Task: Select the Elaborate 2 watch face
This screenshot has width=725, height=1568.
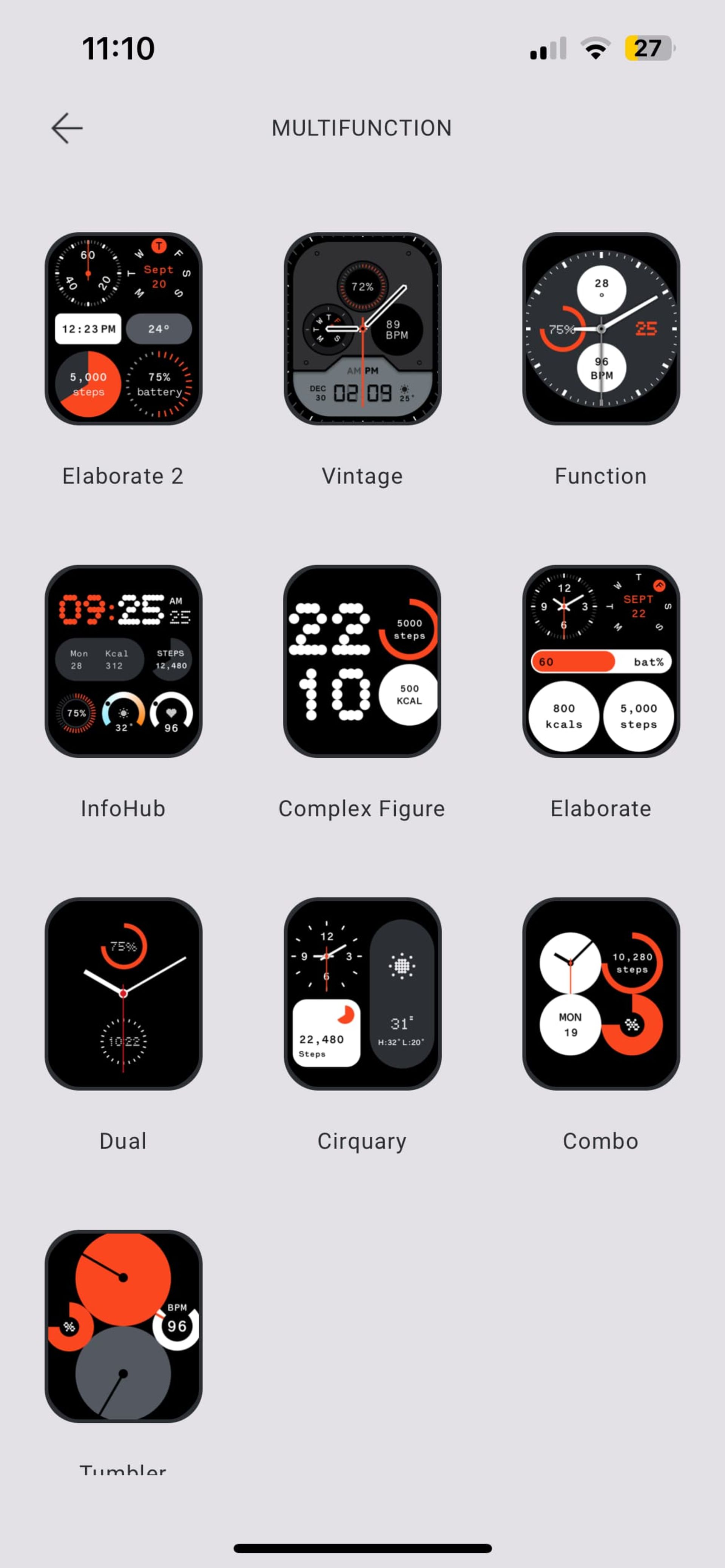Action: pyautogui.click(x=124, y=329)
